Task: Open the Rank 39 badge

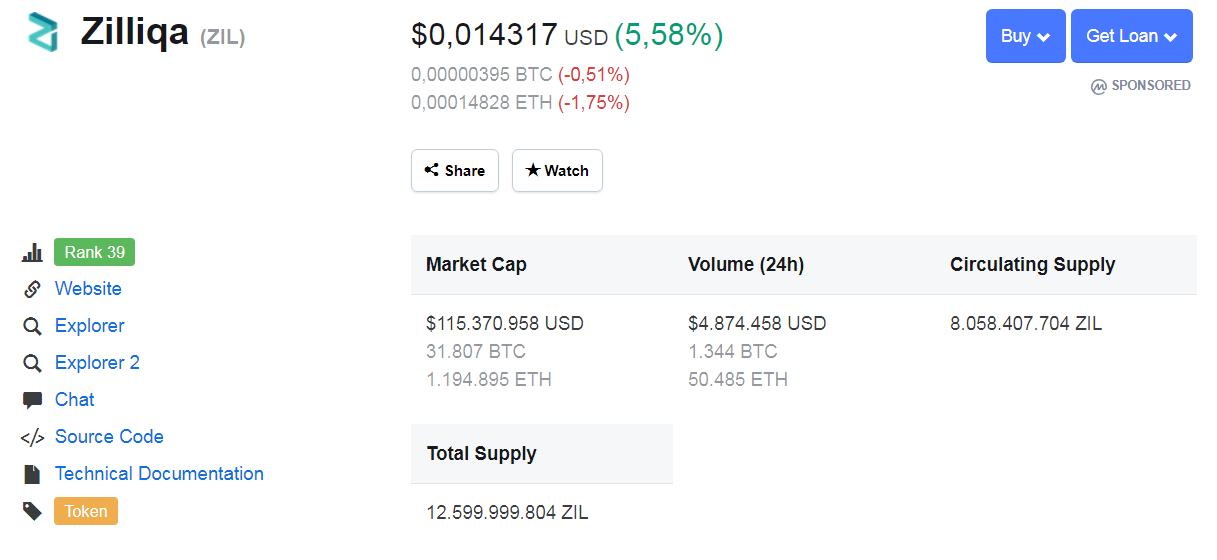Action: (x=94, y=252)
